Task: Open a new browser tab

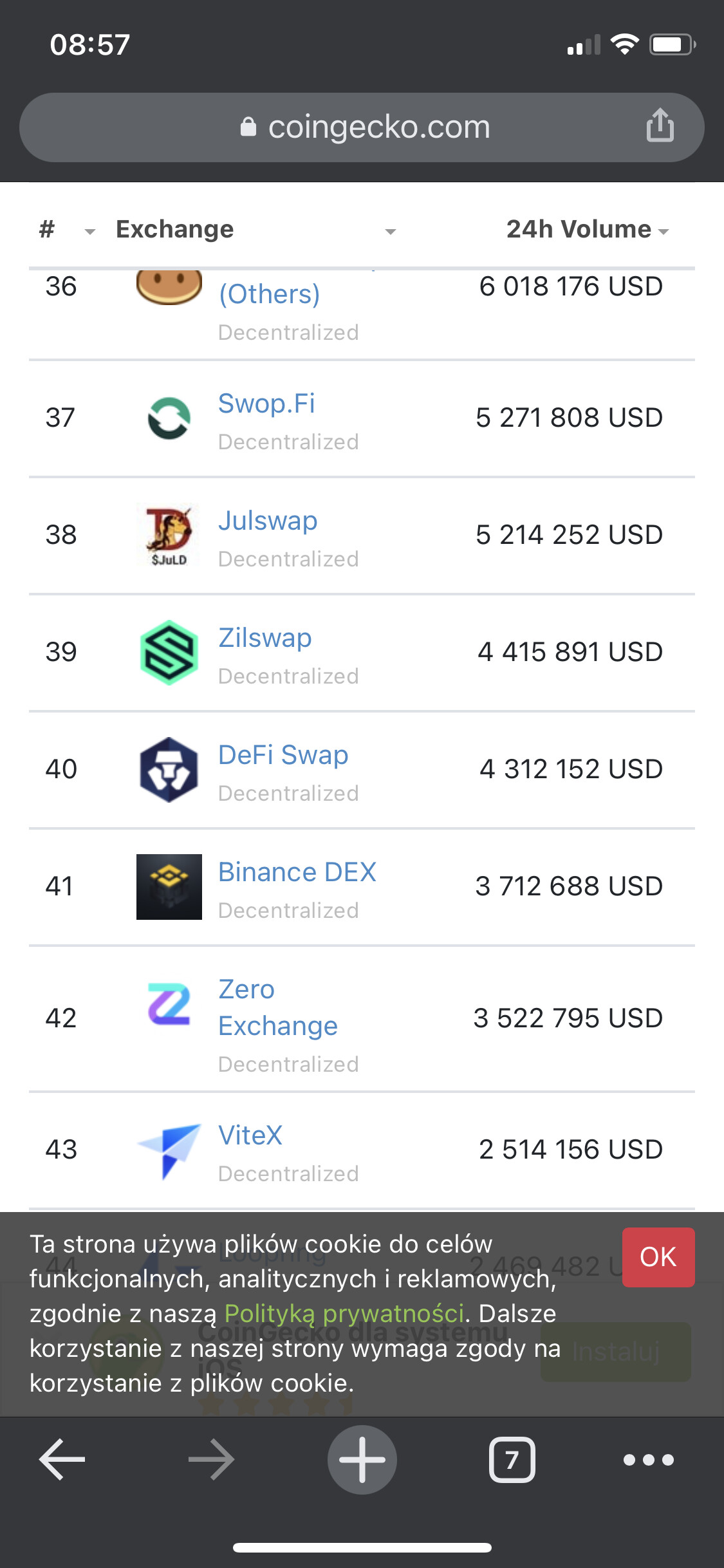Action: pyautogui.click(x=362, y=1460)
